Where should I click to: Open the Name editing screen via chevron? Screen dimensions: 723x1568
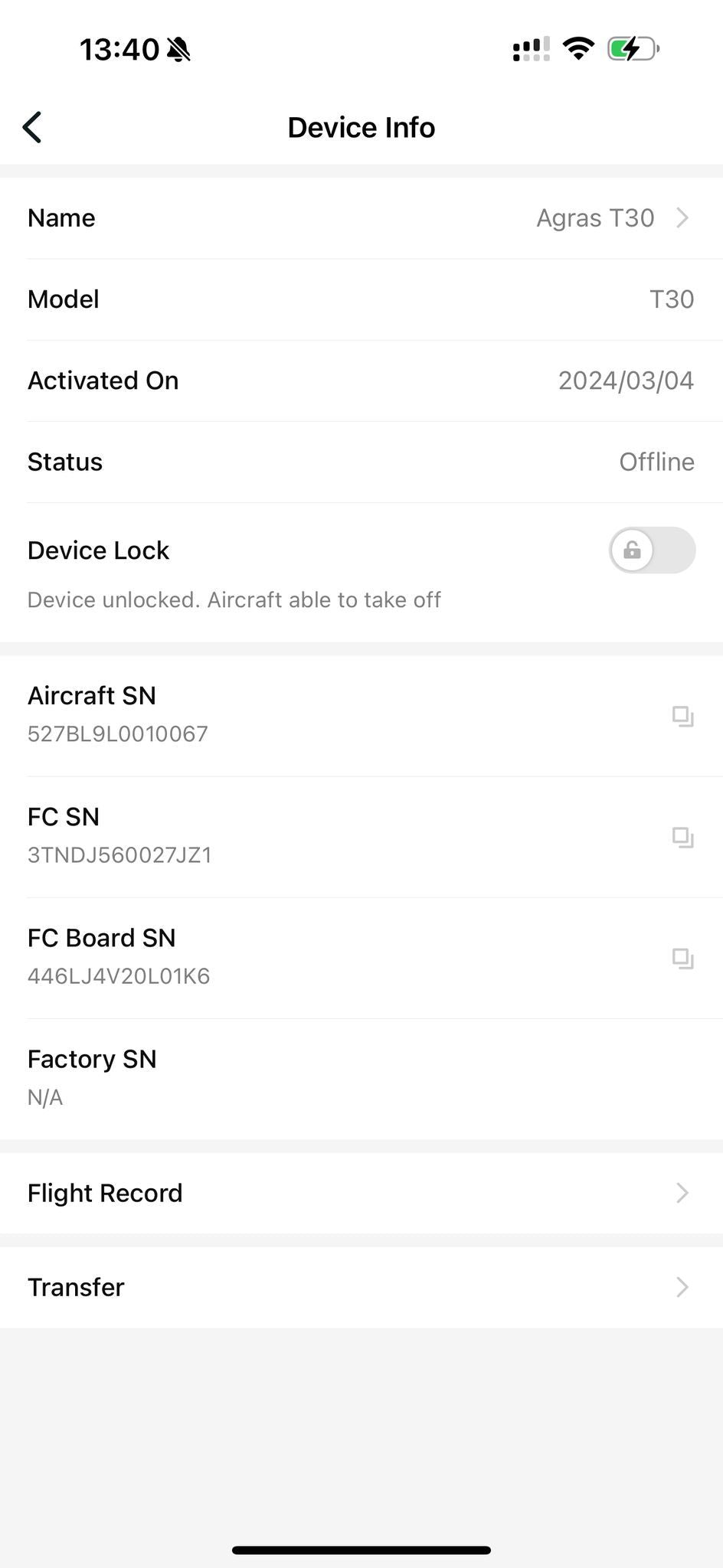point(682,217)
